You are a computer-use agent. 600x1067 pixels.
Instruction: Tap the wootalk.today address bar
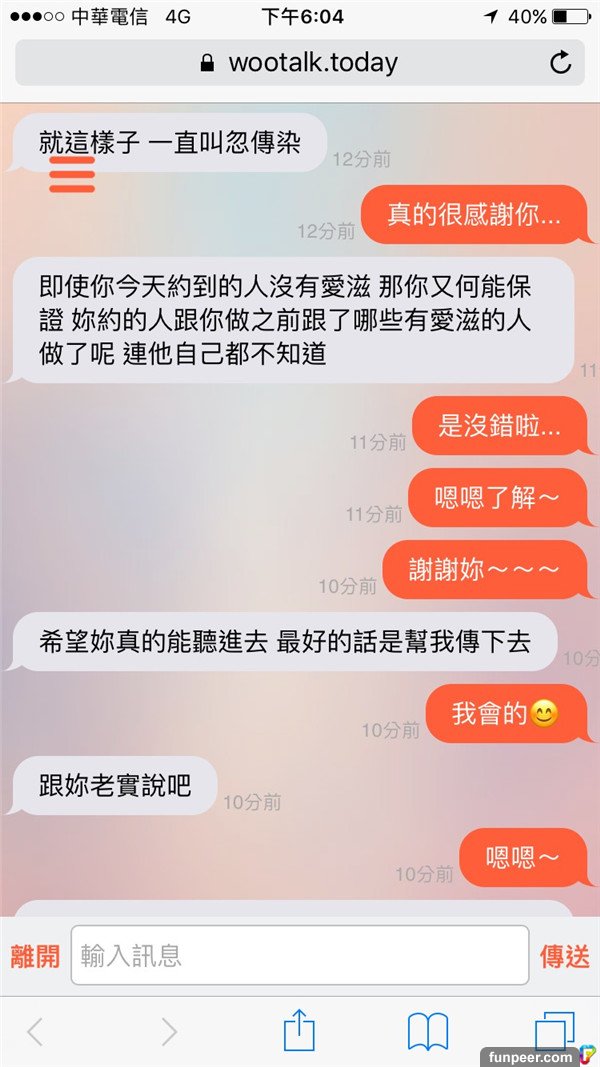pyautogui.click(x=298, y=63)
